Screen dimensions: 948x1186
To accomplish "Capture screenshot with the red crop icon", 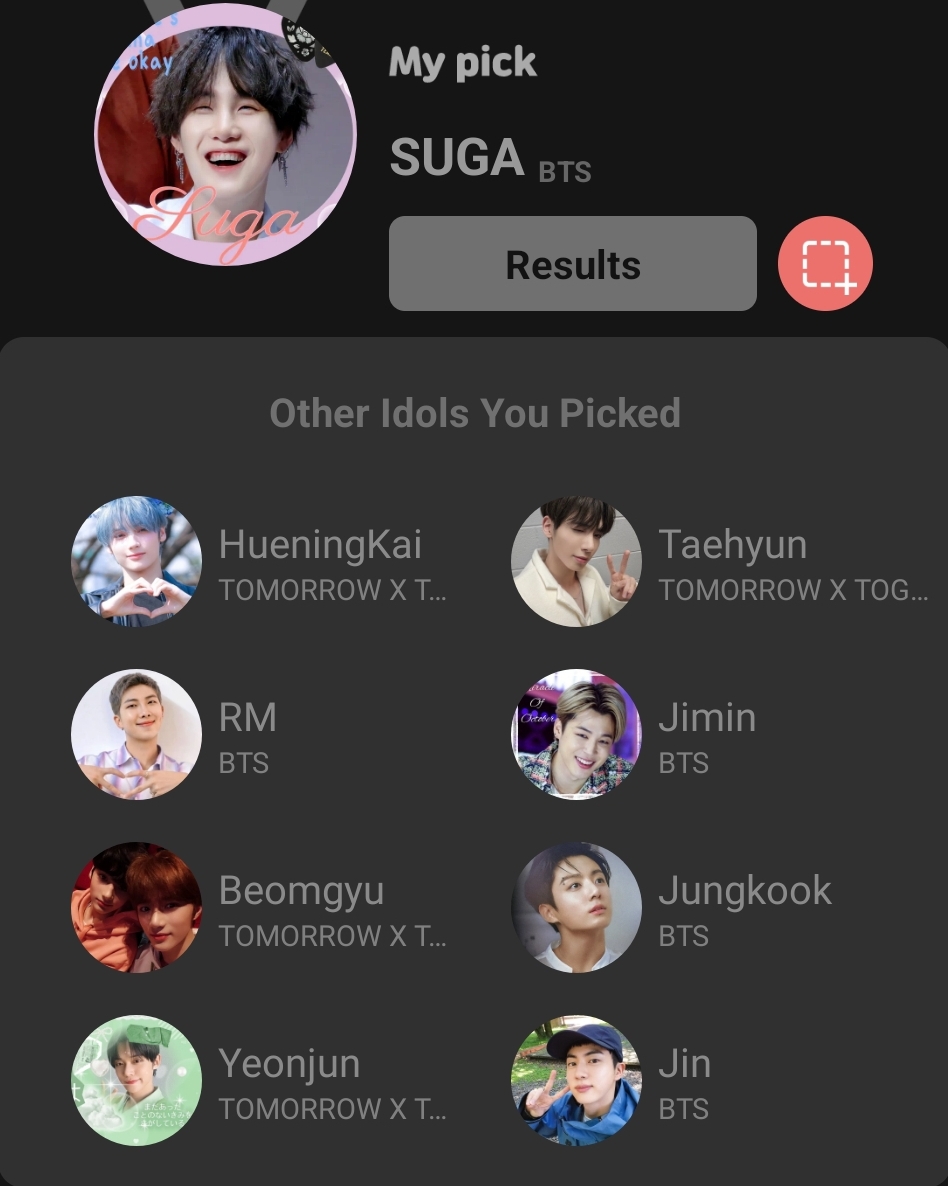I will tap(825, 264).
